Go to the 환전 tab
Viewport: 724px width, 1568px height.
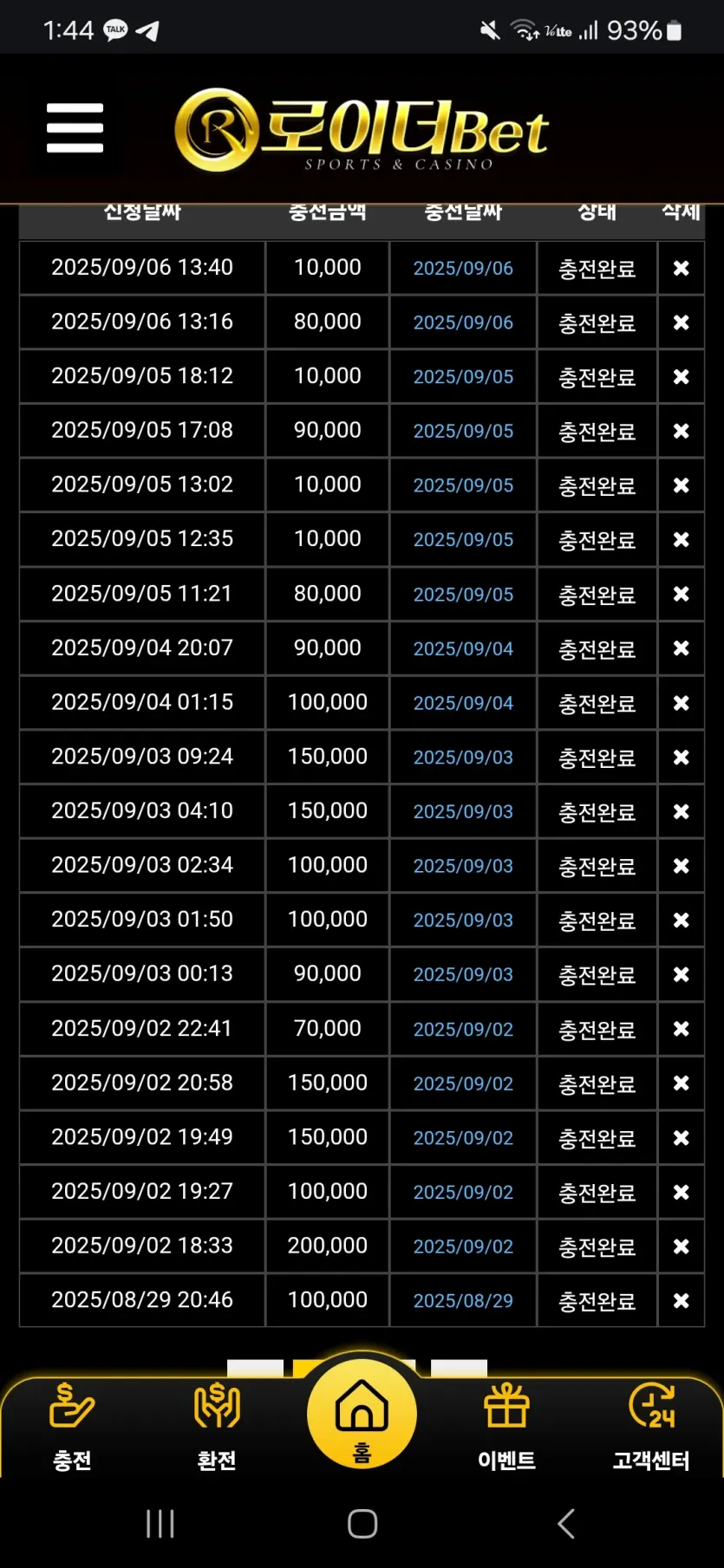pos(217,1428)
